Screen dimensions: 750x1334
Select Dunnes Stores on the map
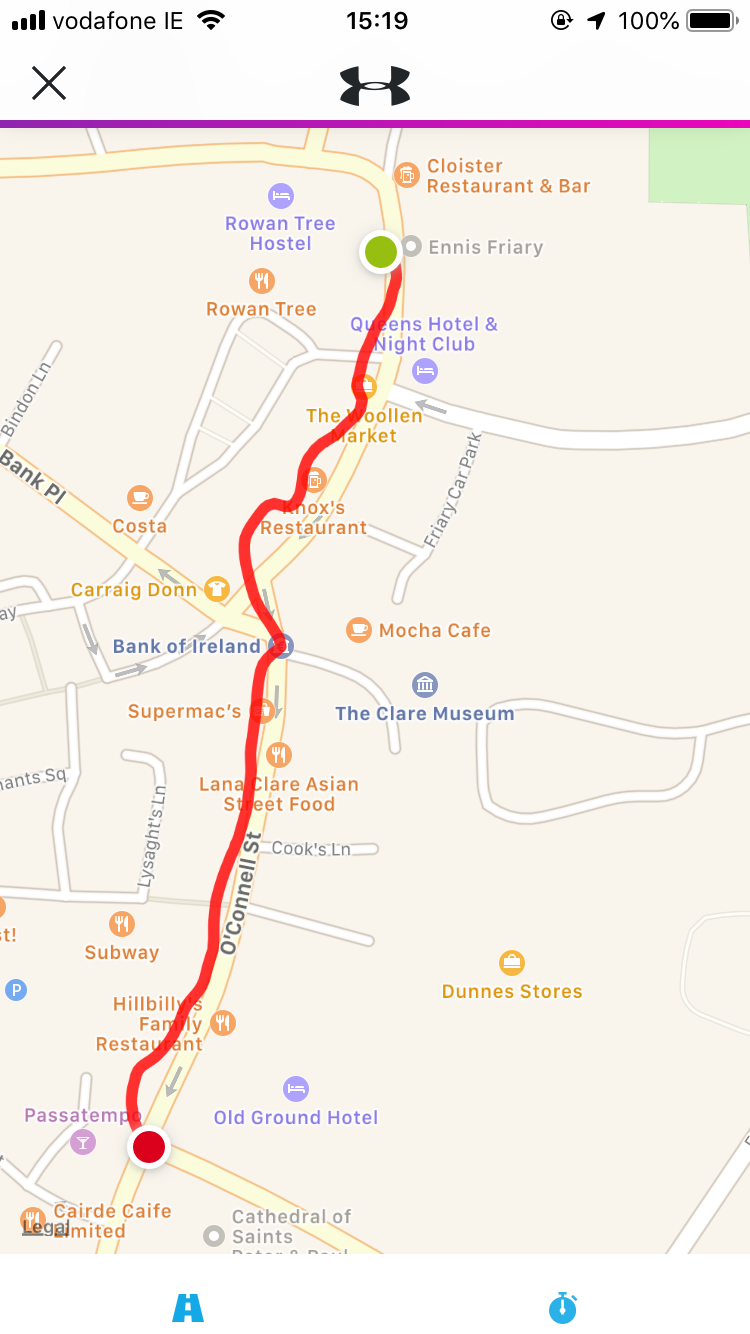[x=512, y=963]
